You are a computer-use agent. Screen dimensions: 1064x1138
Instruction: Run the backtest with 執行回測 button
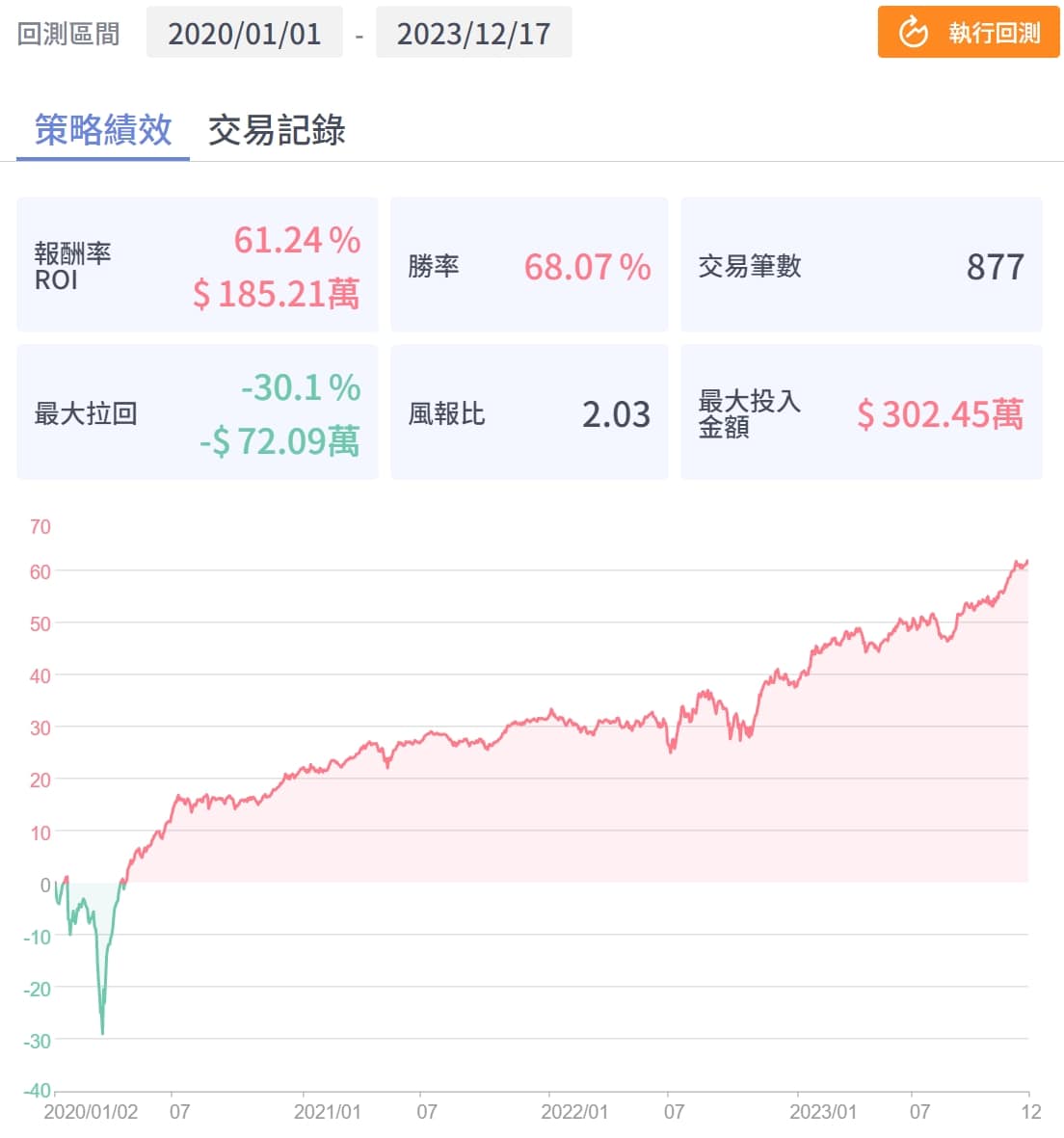(x=968, y=33)
